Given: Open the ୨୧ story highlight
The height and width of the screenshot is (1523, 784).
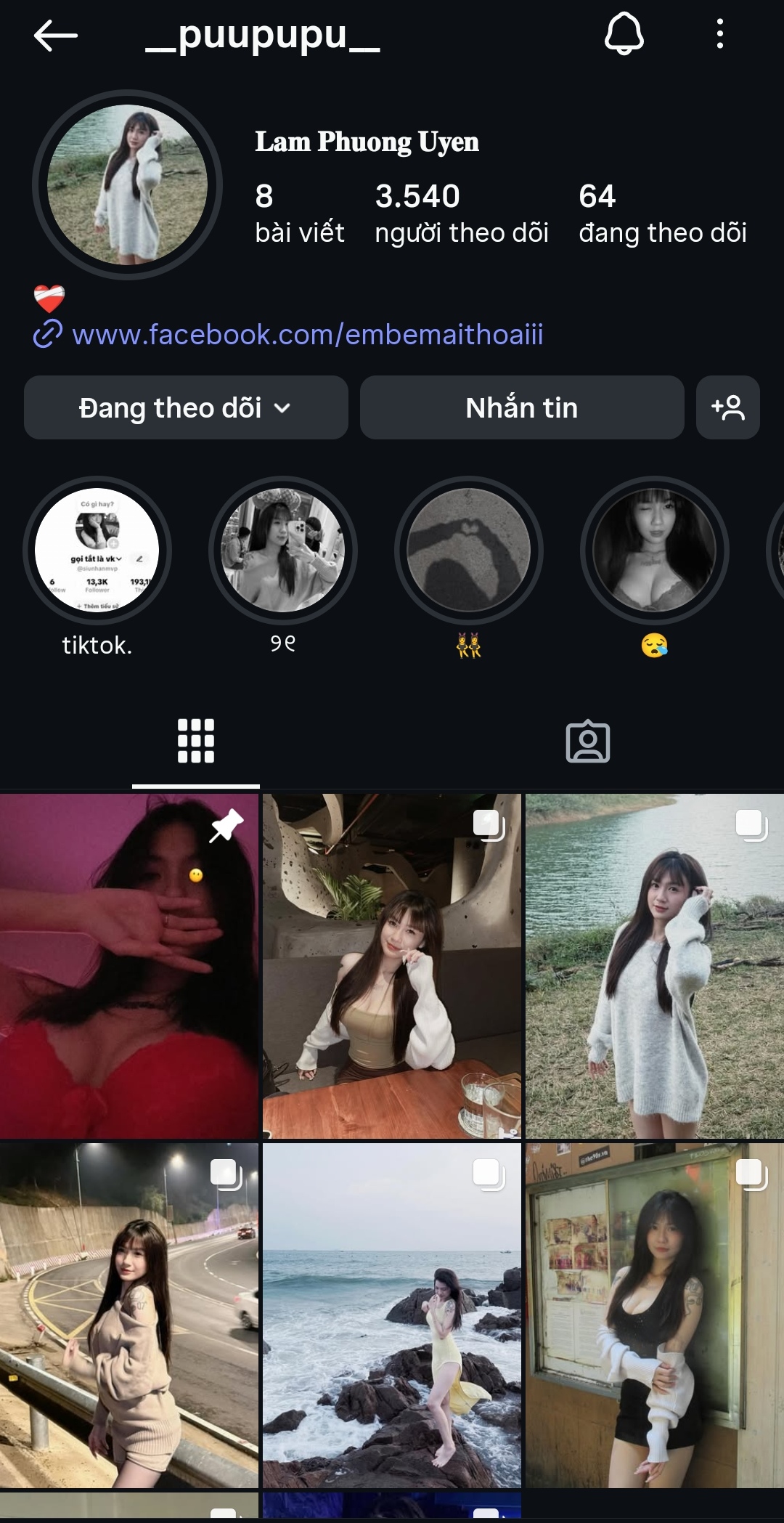Looking at the screenshot, I should coord(283,550).
